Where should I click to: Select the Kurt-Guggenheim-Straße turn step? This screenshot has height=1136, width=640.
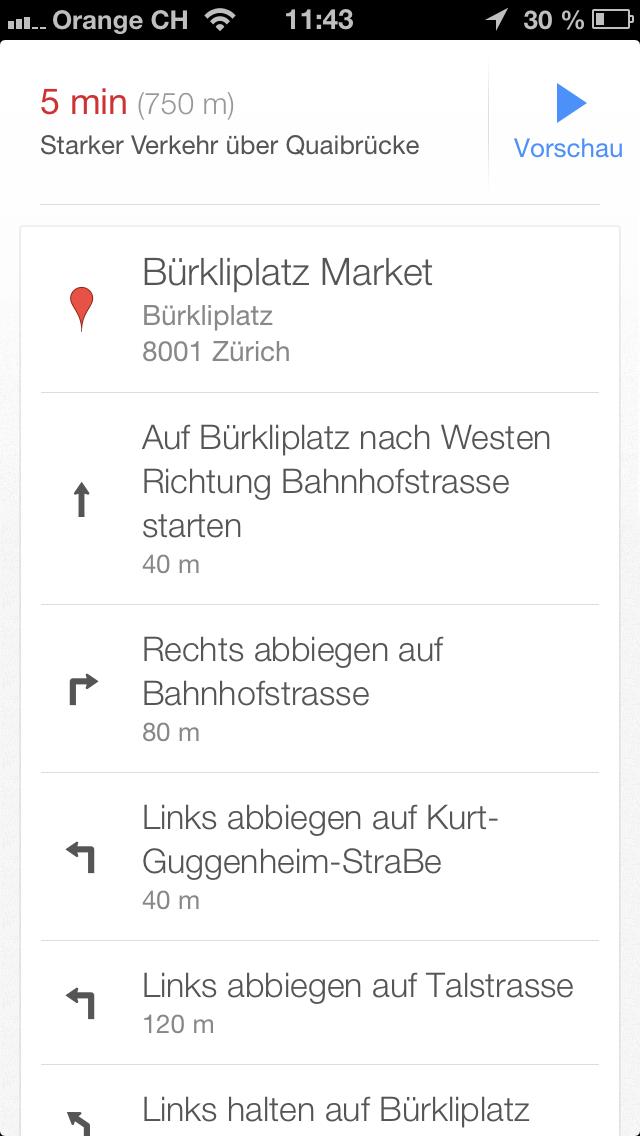[x=320, y=857]
